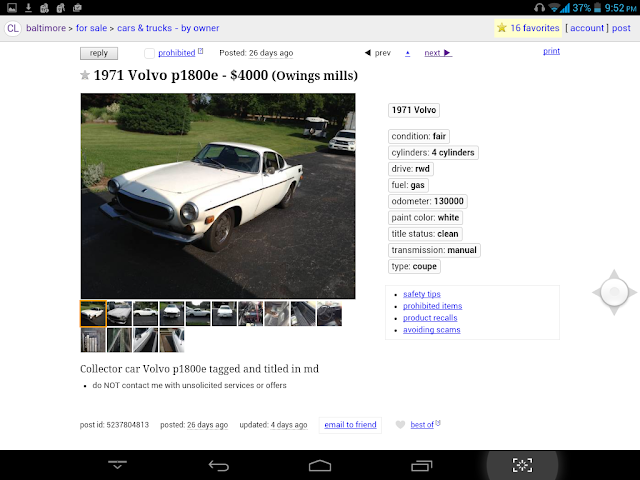
Task: Go to the prev listing
Action: click(377, 53)
